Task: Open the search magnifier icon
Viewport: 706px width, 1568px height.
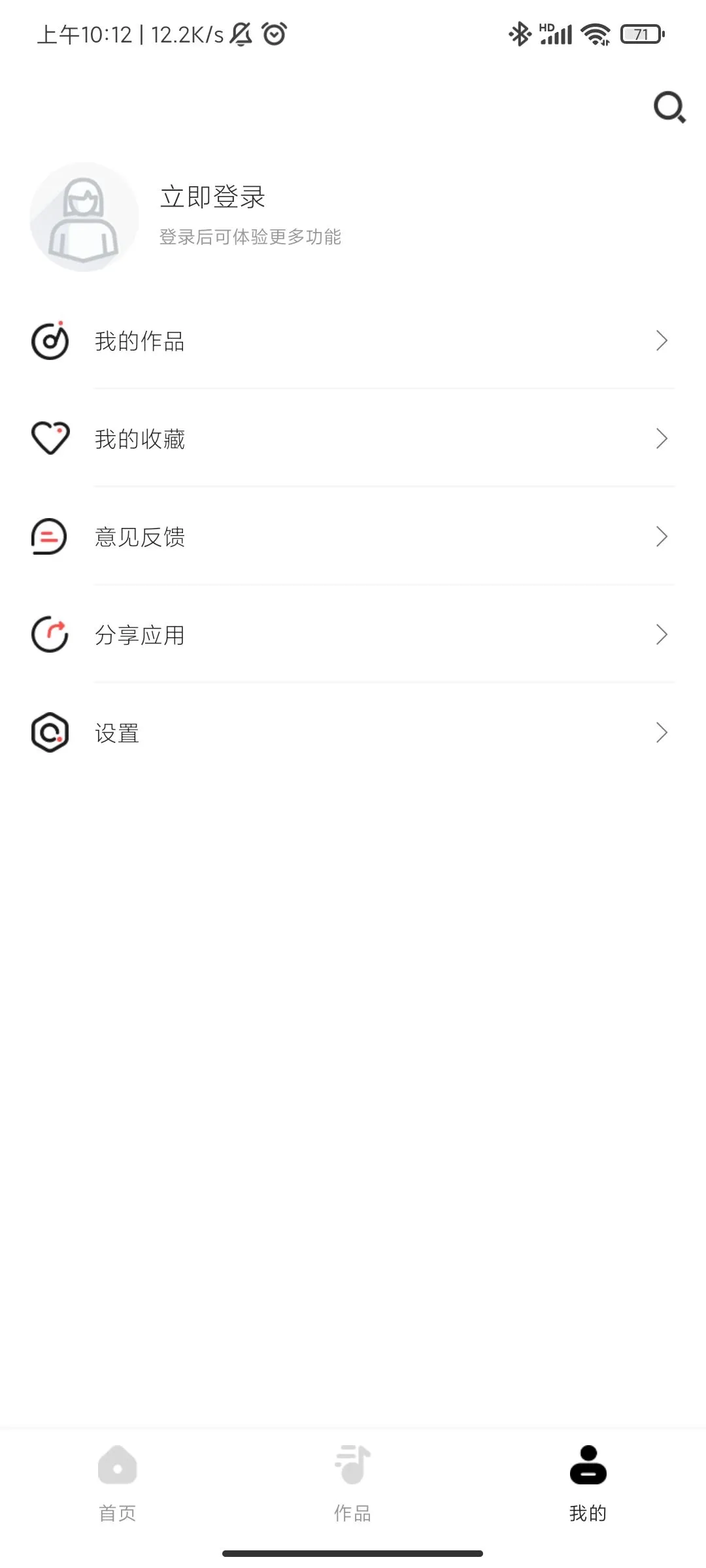Action: [669, 107]
